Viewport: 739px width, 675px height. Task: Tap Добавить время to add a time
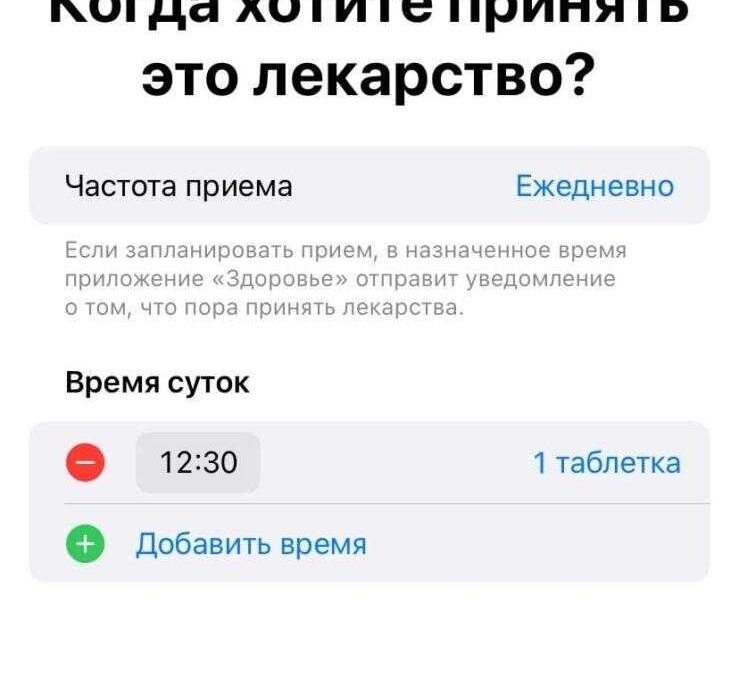tap(250, 544)
